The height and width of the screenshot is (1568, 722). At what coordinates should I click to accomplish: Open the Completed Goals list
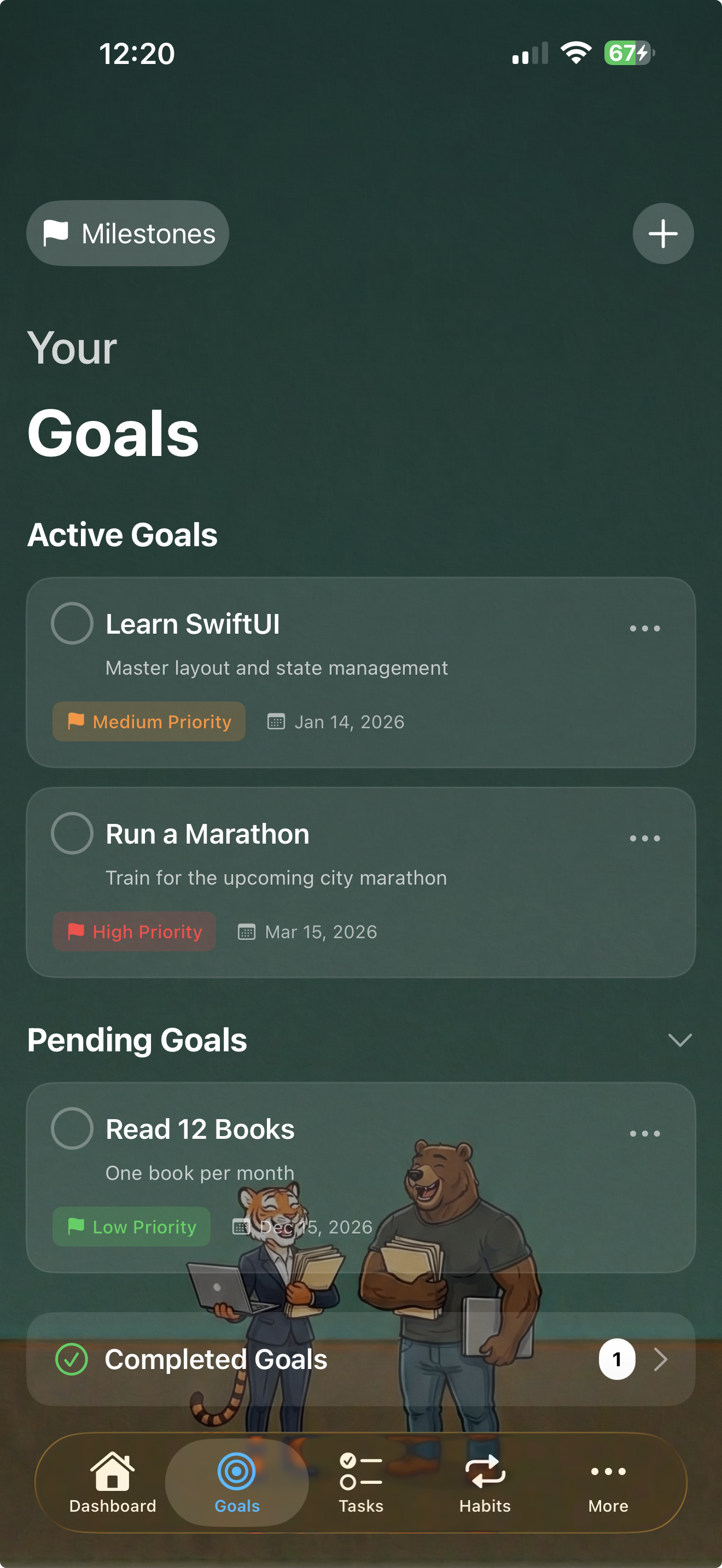(x=360, y=1359)
